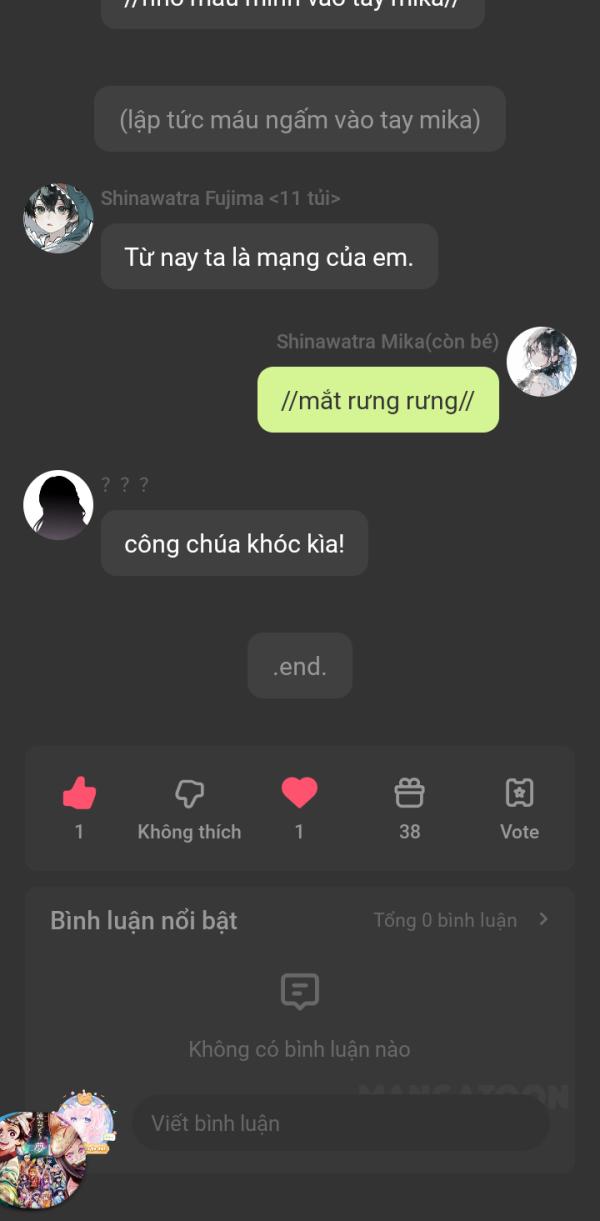Screen dimensions: 600x1221
Task: Tap the floating anime avatar bubble
Action: tap(45, 1160)
